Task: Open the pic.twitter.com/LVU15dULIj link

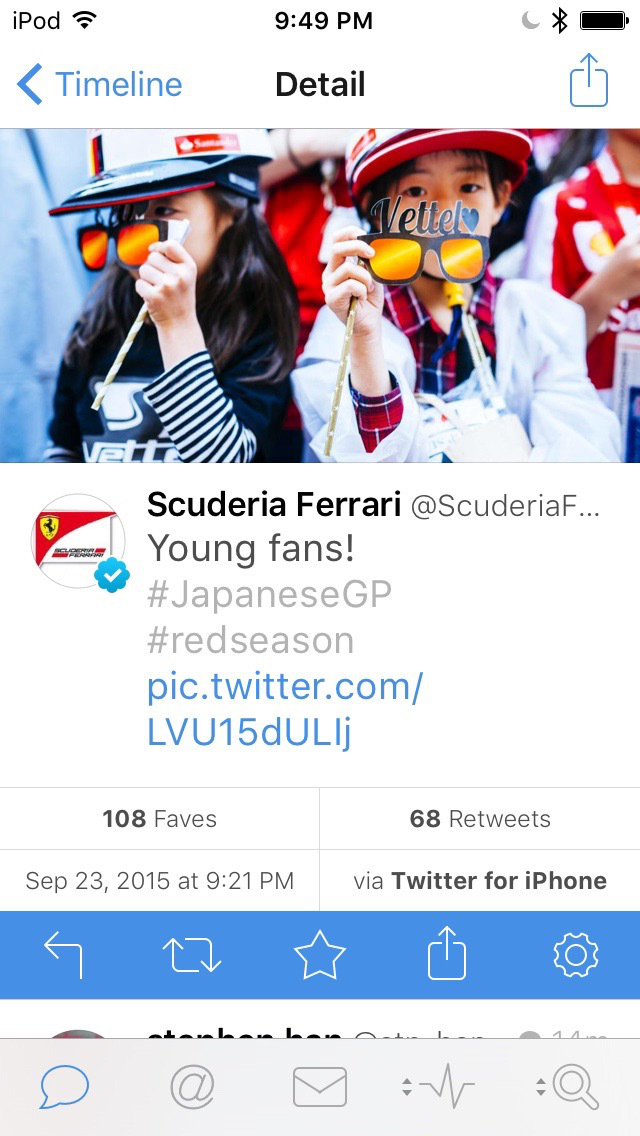Action: (285, 710)
